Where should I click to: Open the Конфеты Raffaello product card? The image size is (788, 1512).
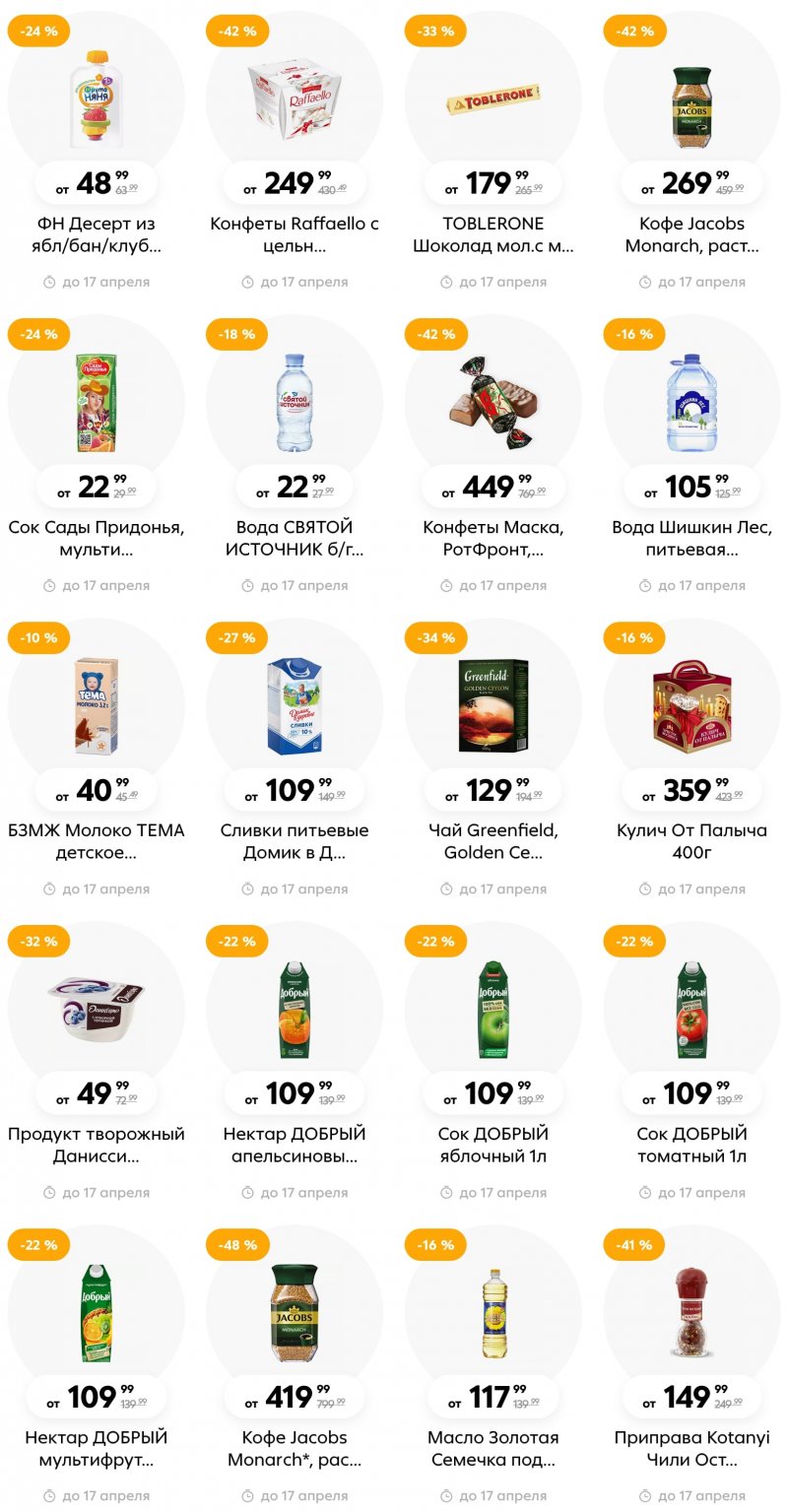coord(295,99)
